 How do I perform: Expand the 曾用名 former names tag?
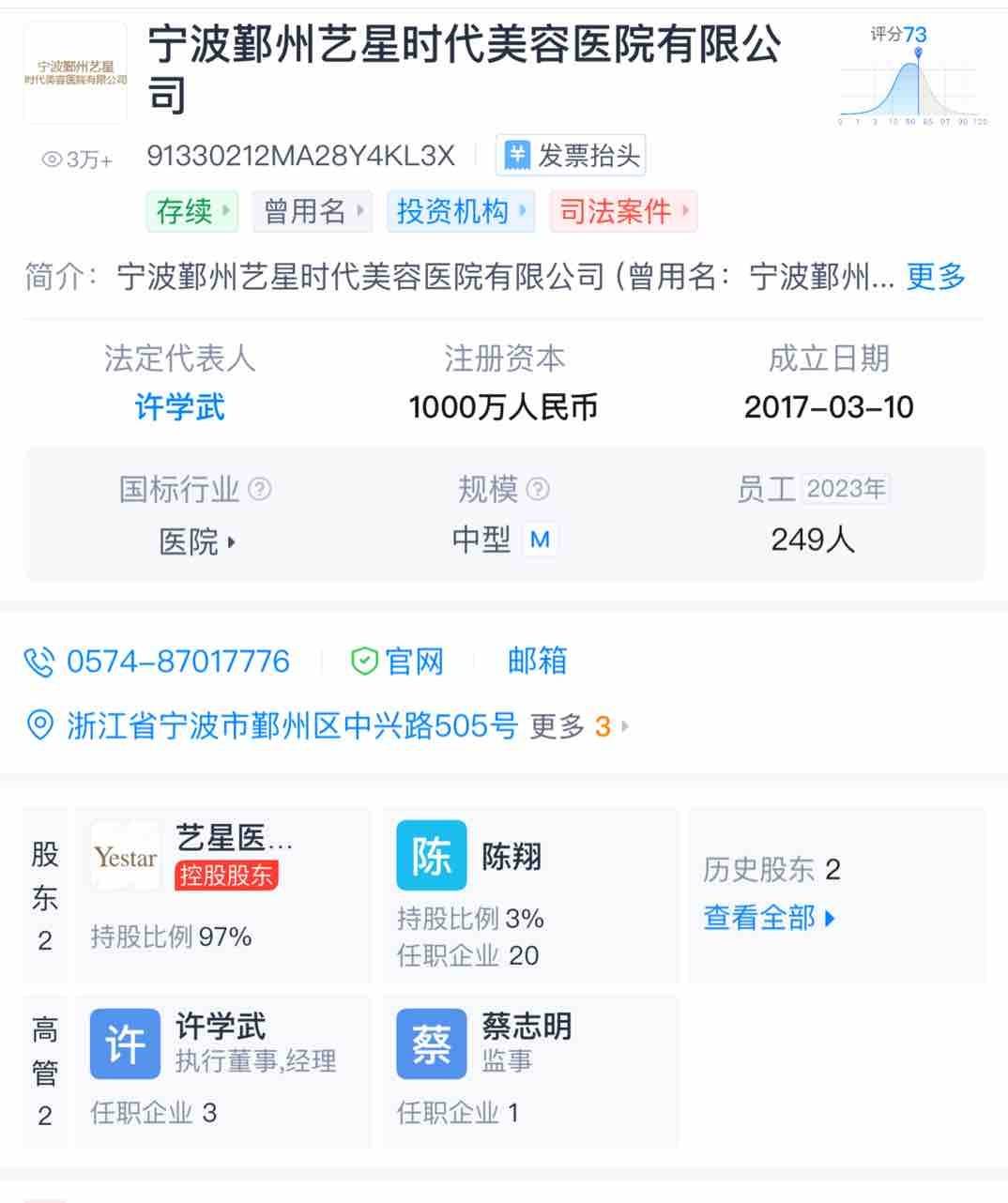click(x=312, y=211)
